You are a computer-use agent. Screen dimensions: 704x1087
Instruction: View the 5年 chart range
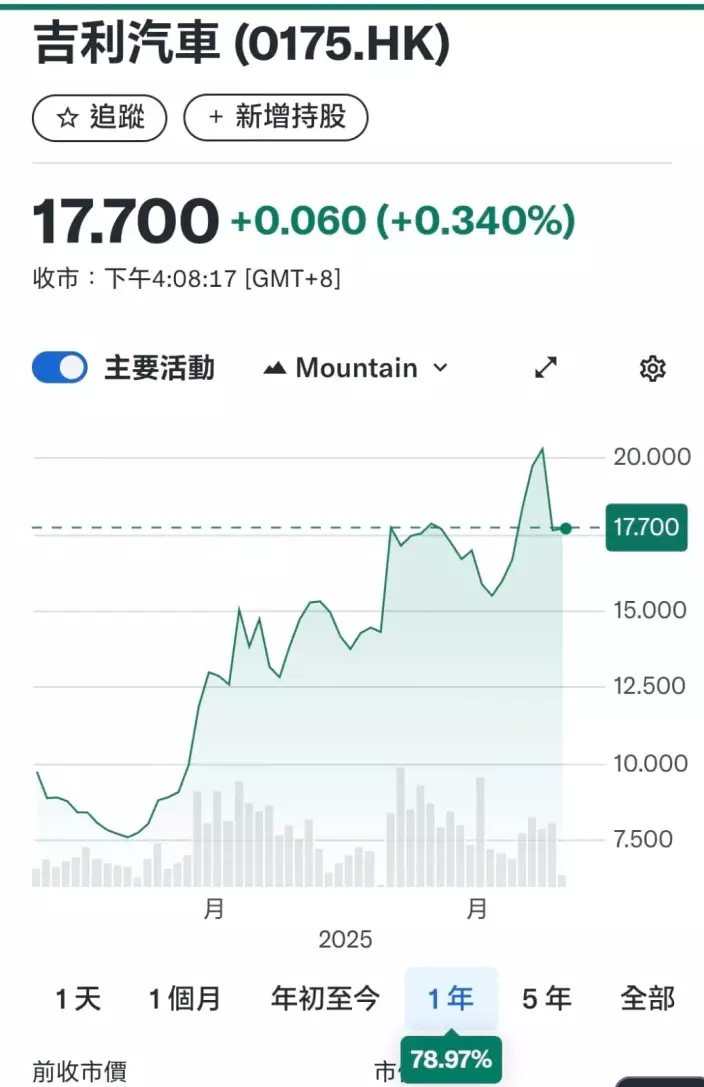(x=547, y=998)
